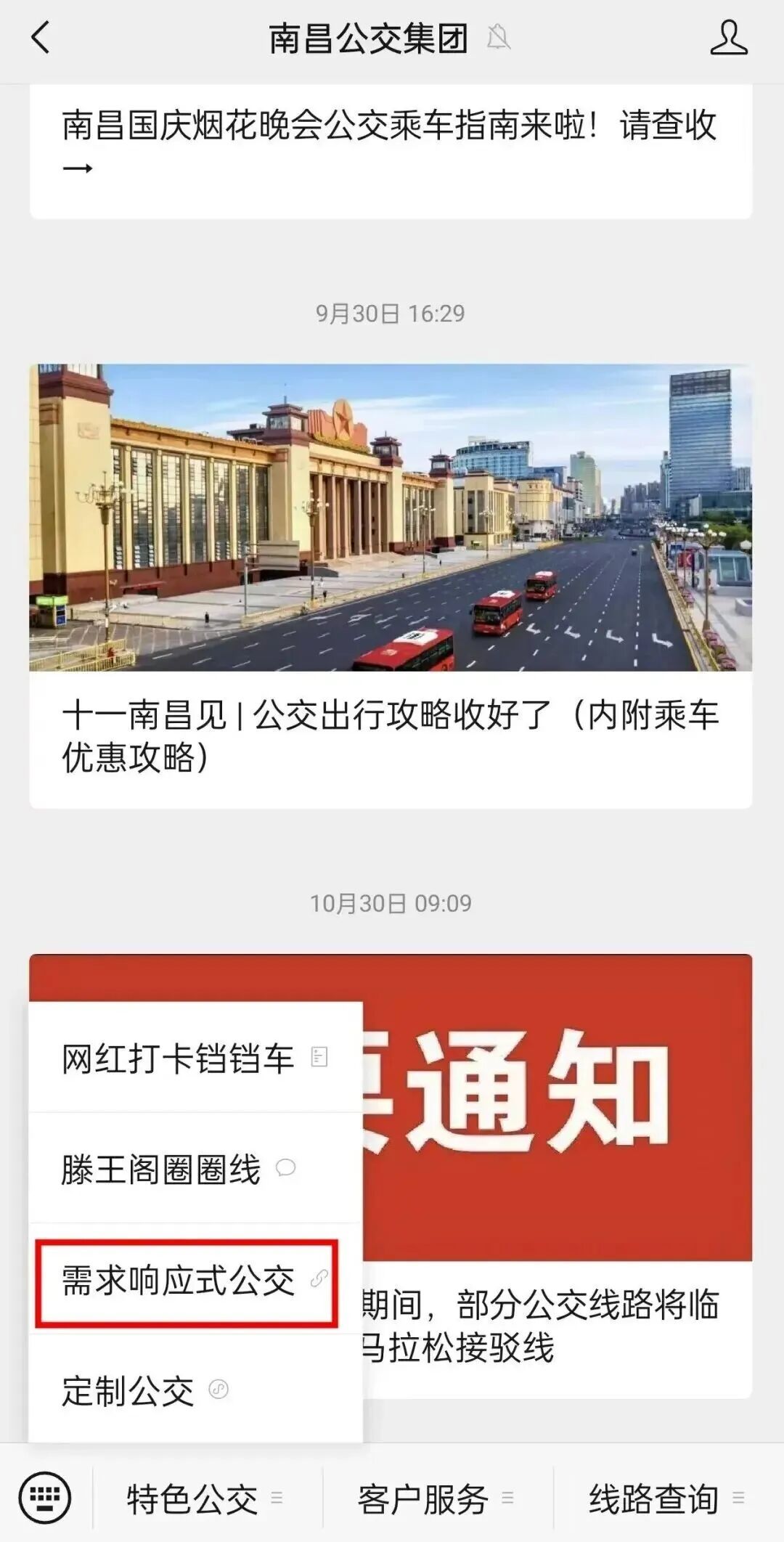Open the 国庆烟花晚会 bus guide message
Screen dimensions: 784x1542
392,145
